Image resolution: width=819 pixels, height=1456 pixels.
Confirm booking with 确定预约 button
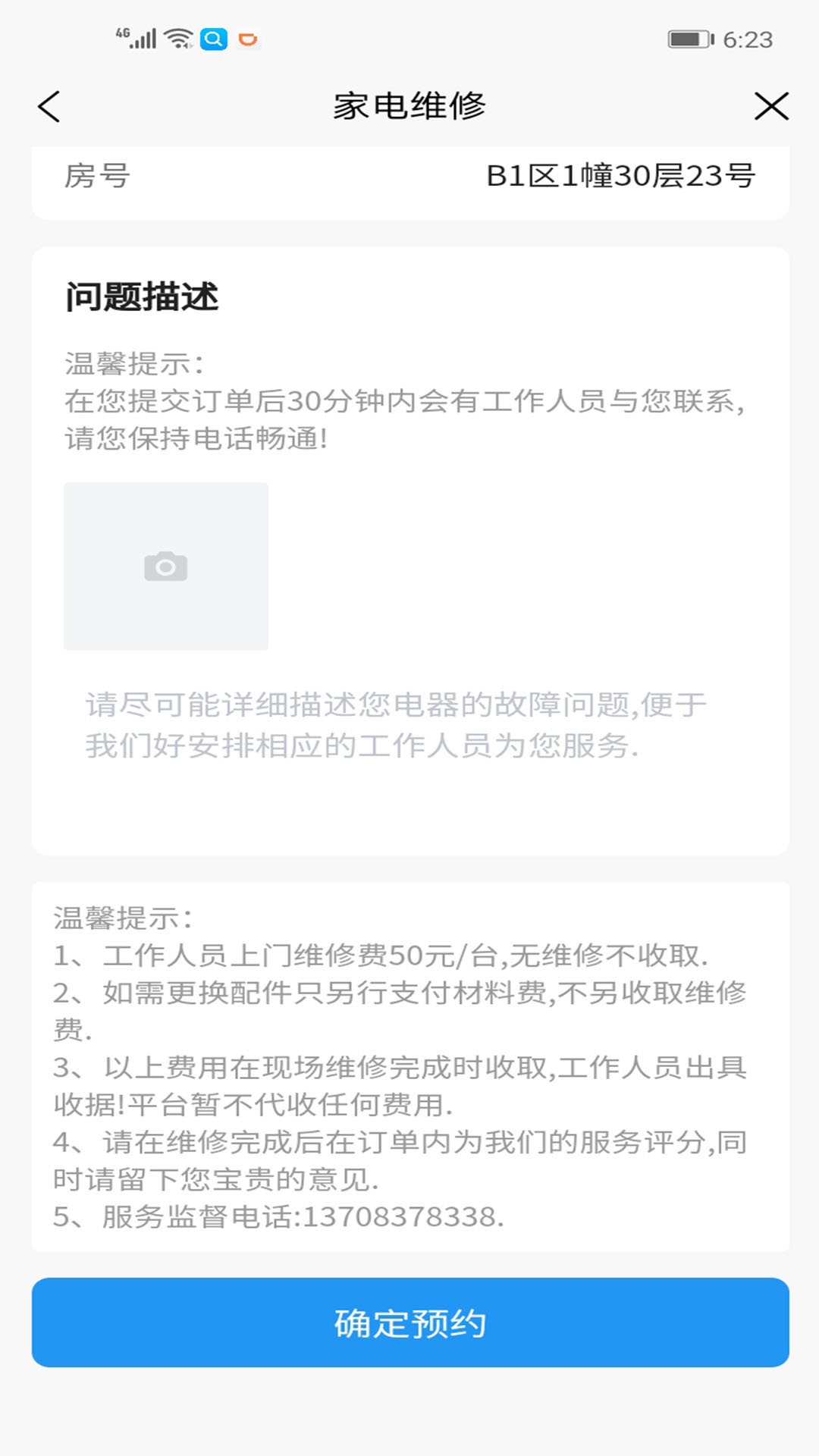pyautogui.click(x=409, y=1323)
